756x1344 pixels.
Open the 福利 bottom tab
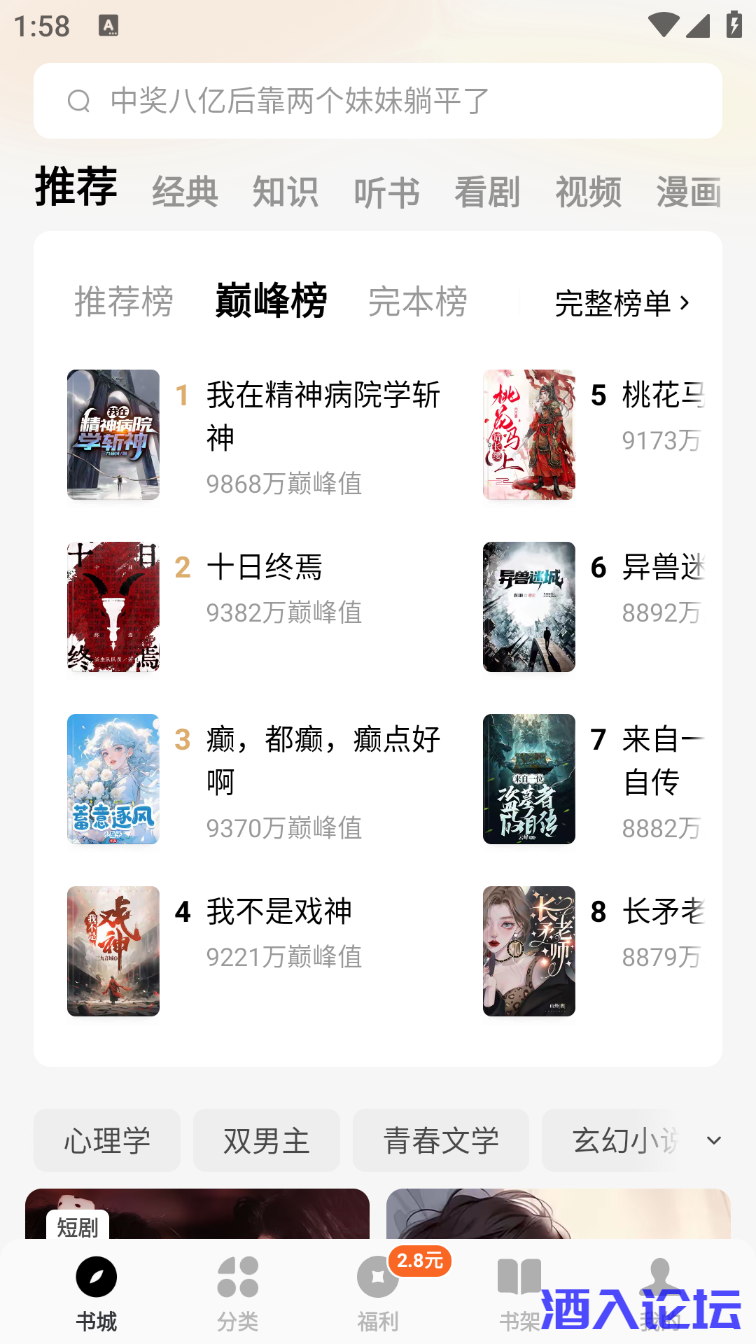pos(378,1294)
